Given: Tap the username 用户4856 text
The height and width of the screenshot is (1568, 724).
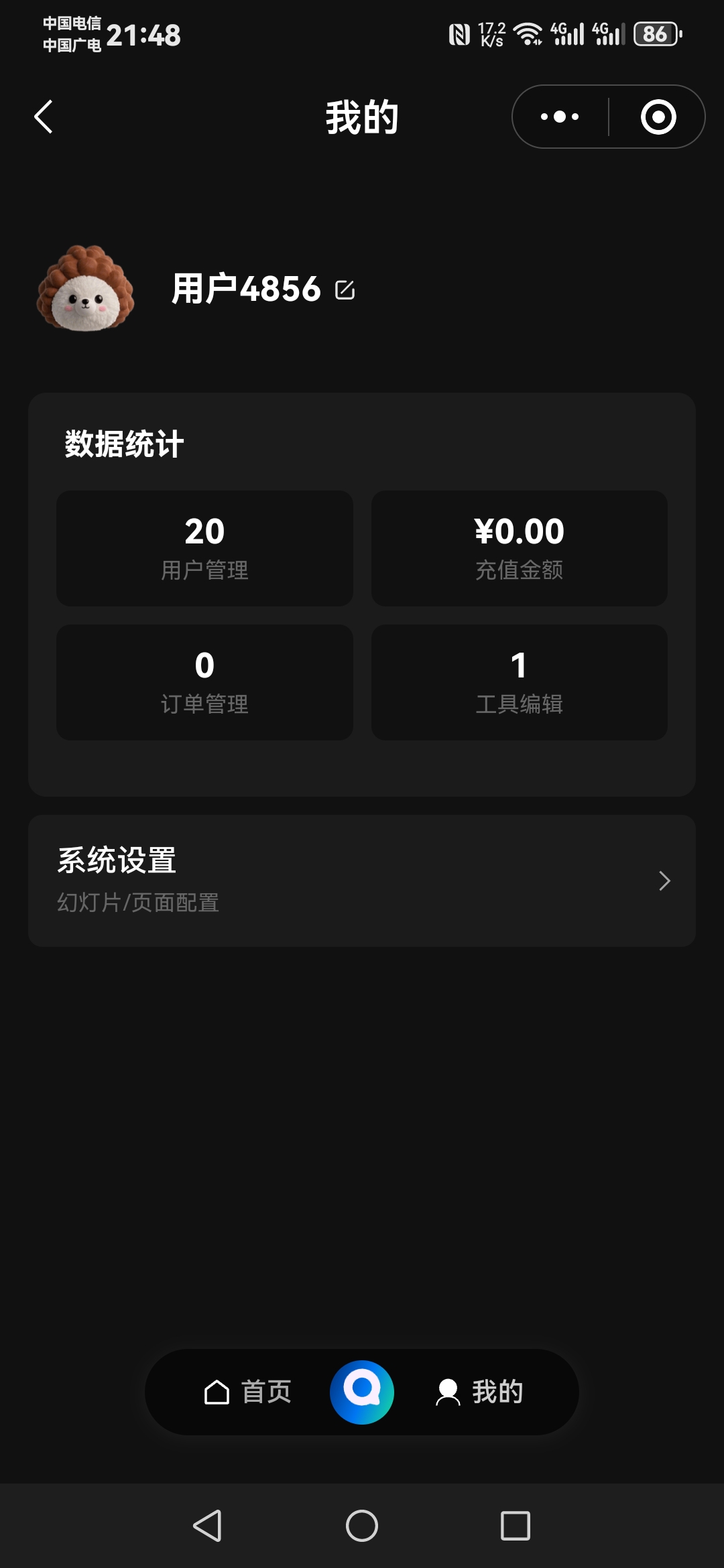Looking at the screenshot, I should (245, 288).
